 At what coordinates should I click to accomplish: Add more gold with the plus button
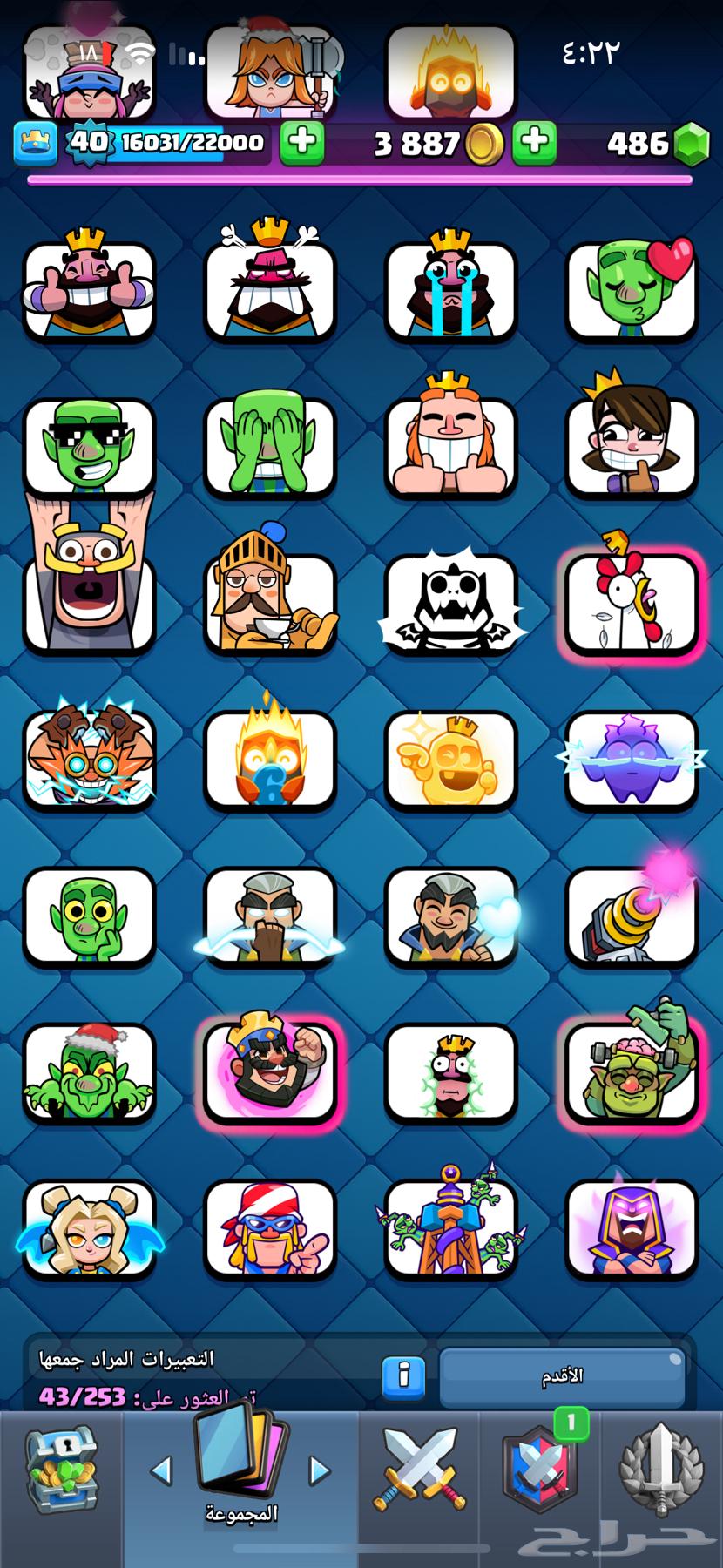(x=534, y=143)
